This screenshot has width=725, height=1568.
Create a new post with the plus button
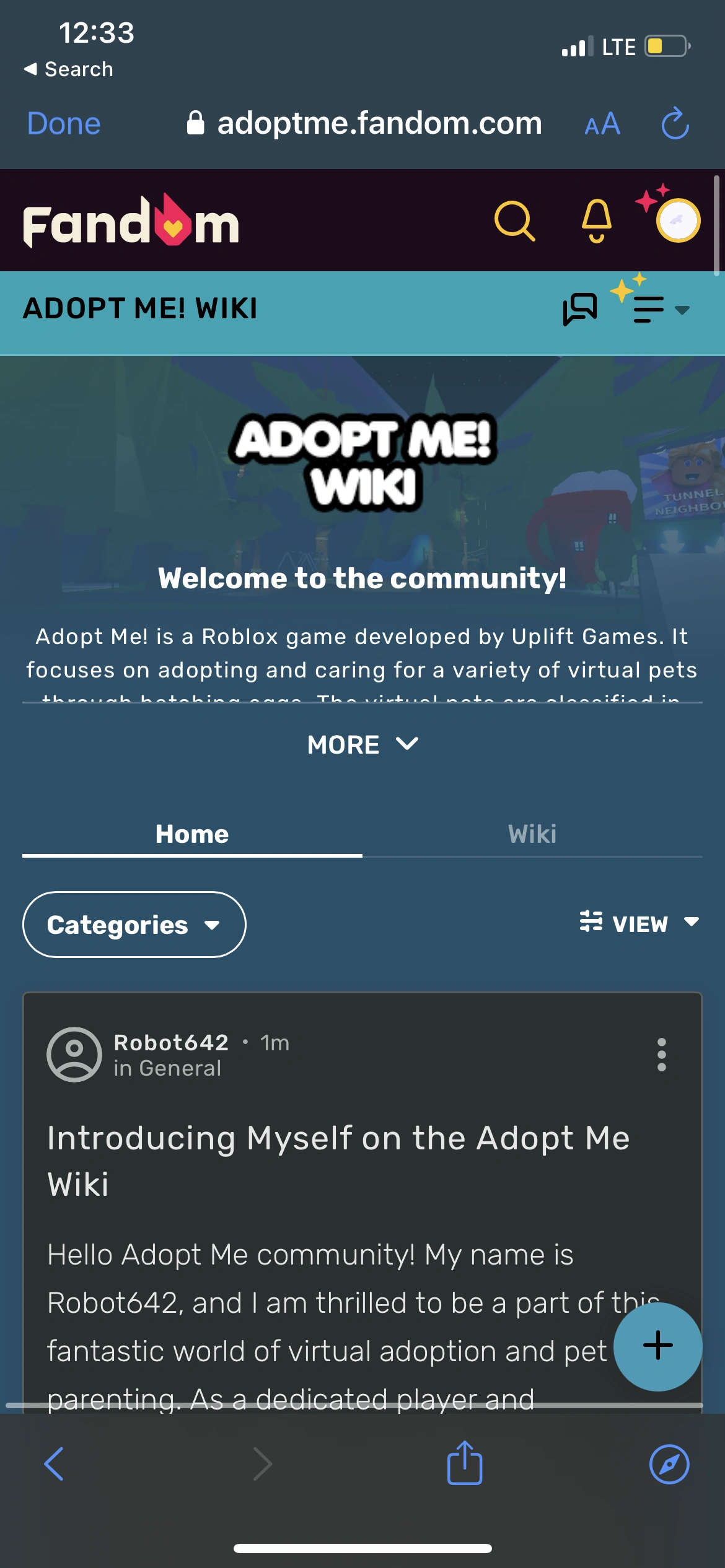[x=657, y=1346]
